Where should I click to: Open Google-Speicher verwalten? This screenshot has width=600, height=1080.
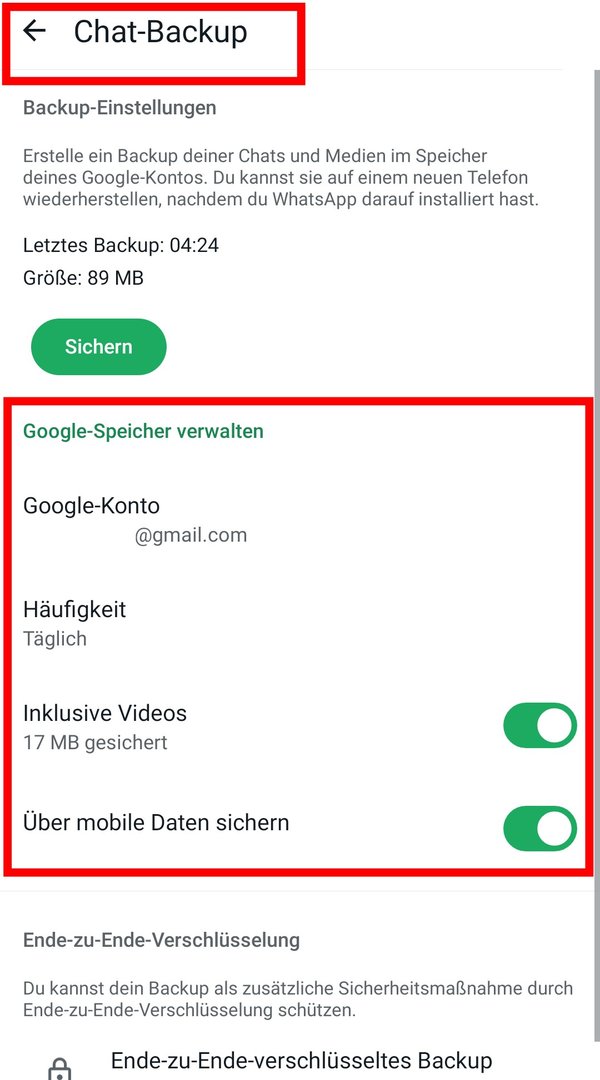tap(143, 432)
